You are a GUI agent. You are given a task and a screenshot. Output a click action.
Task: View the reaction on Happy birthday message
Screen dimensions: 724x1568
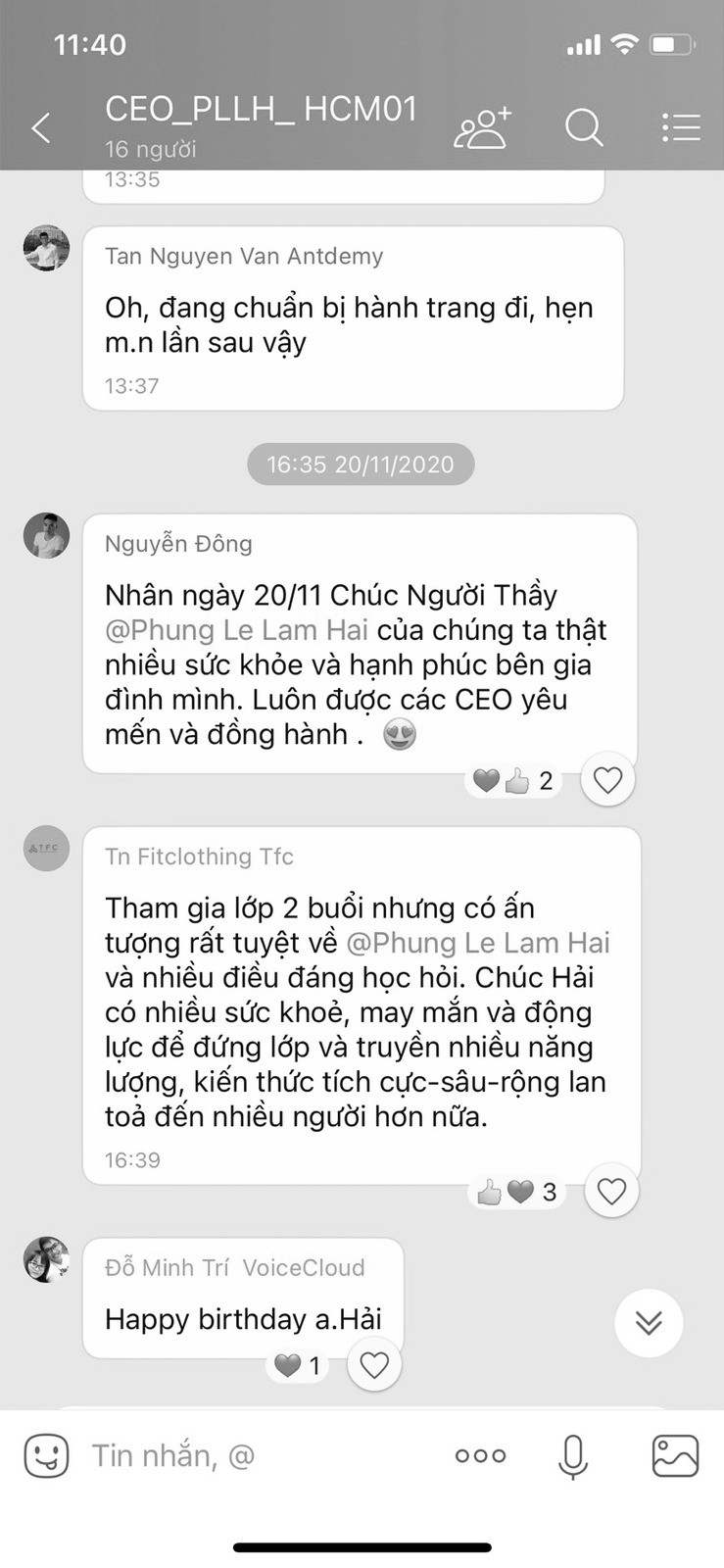click(297, 1365)
